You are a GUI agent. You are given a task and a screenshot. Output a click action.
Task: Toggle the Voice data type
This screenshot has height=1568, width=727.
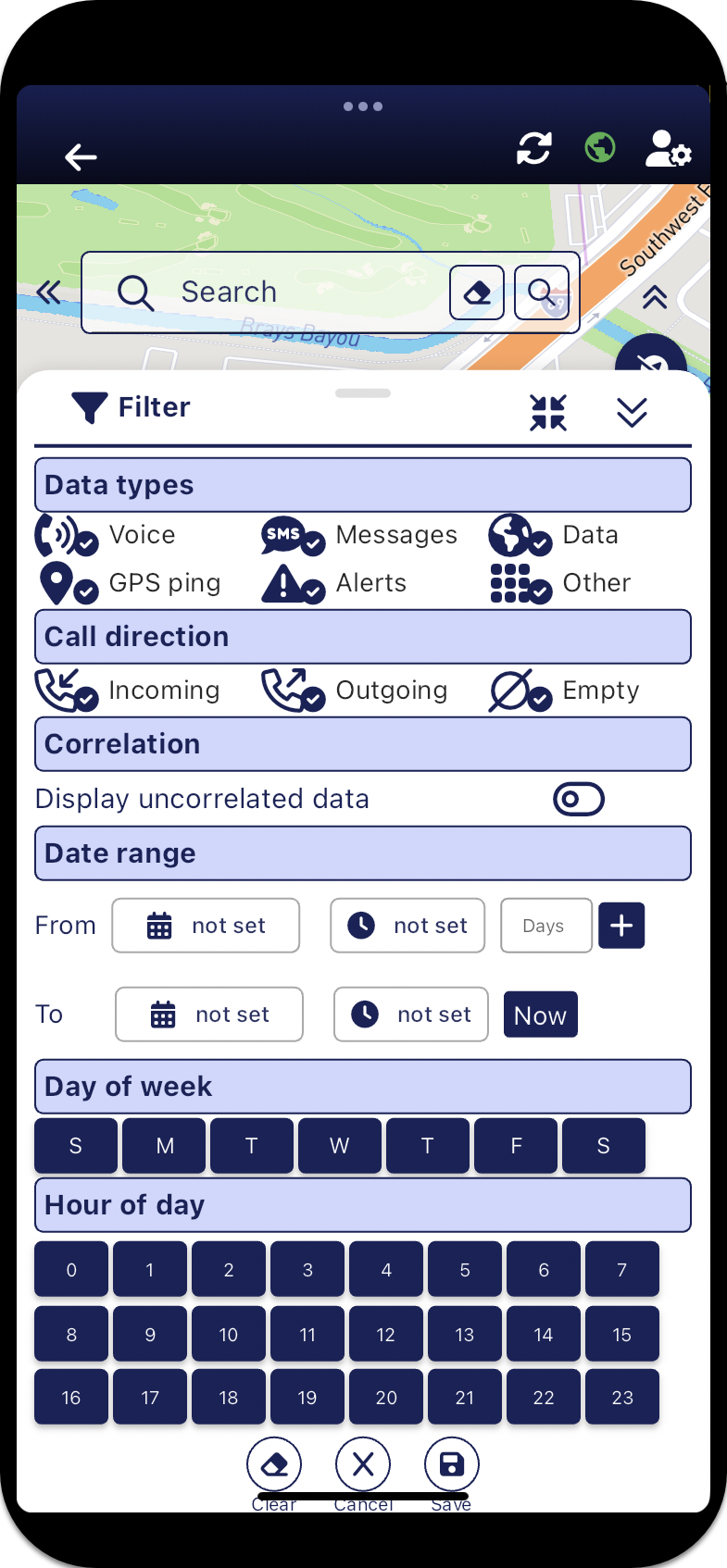pos(67,535)
